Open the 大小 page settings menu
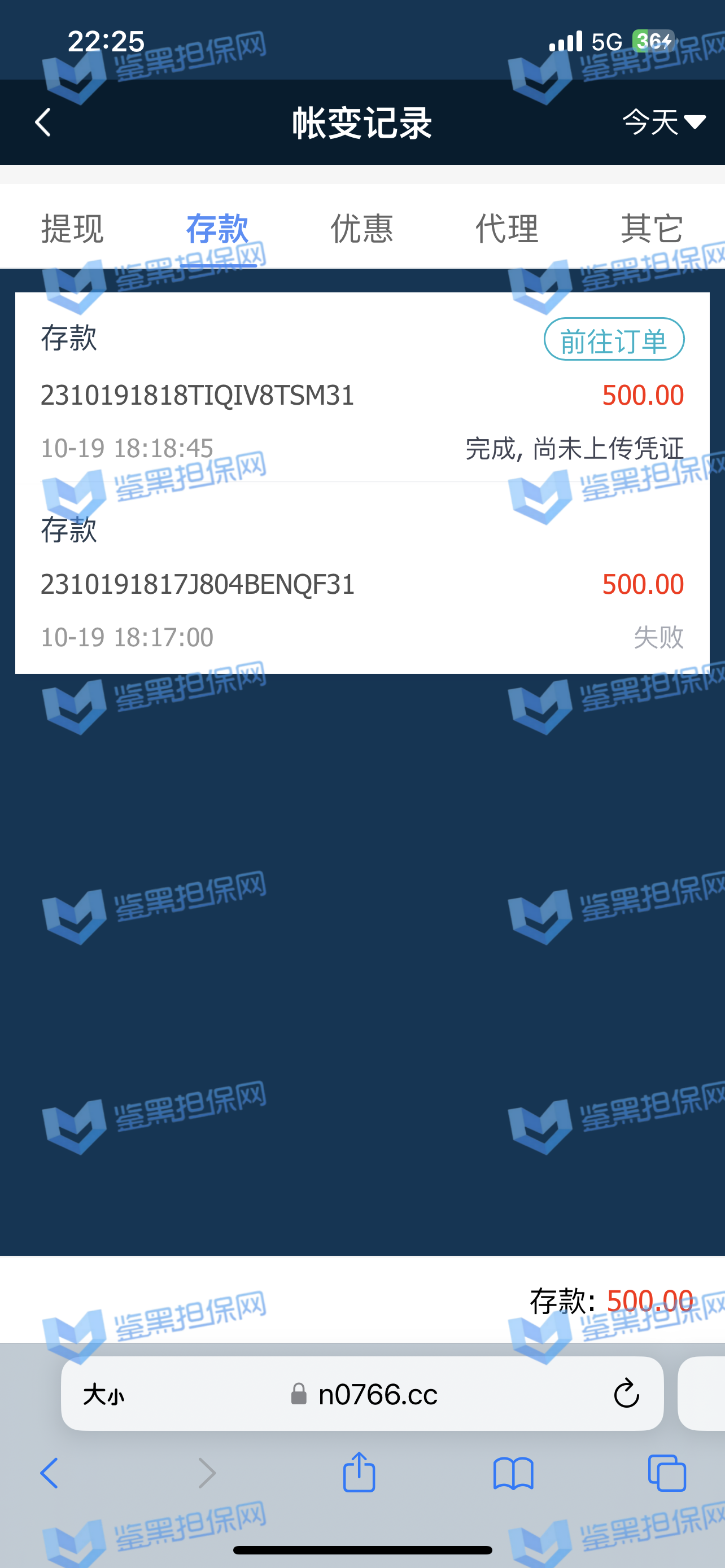 coord(103,1394)
